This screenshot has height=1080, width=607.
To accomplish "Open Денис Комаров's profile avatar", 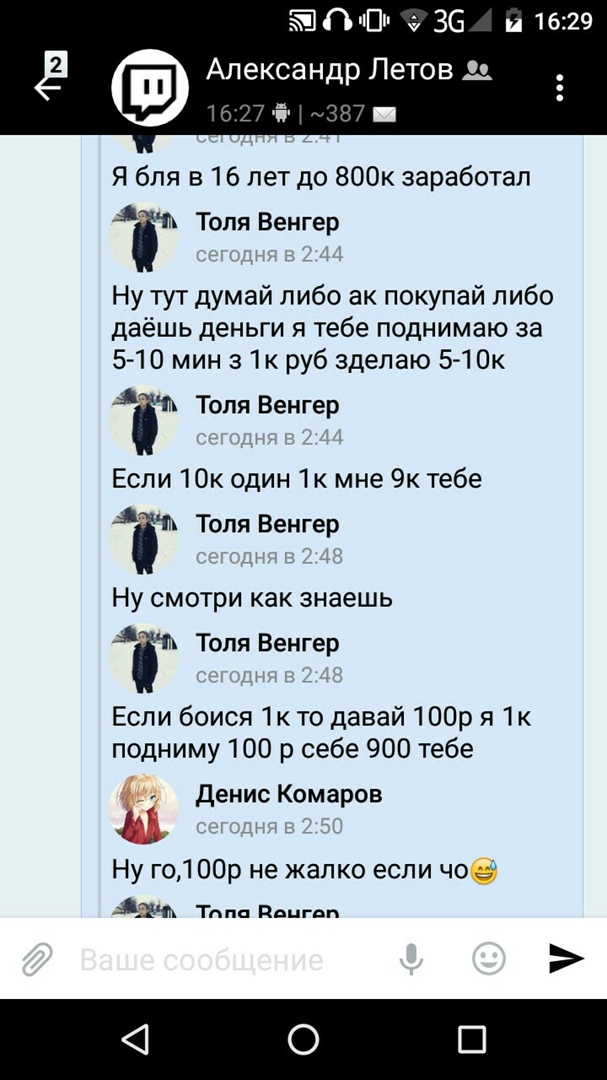I will (143, 809).
